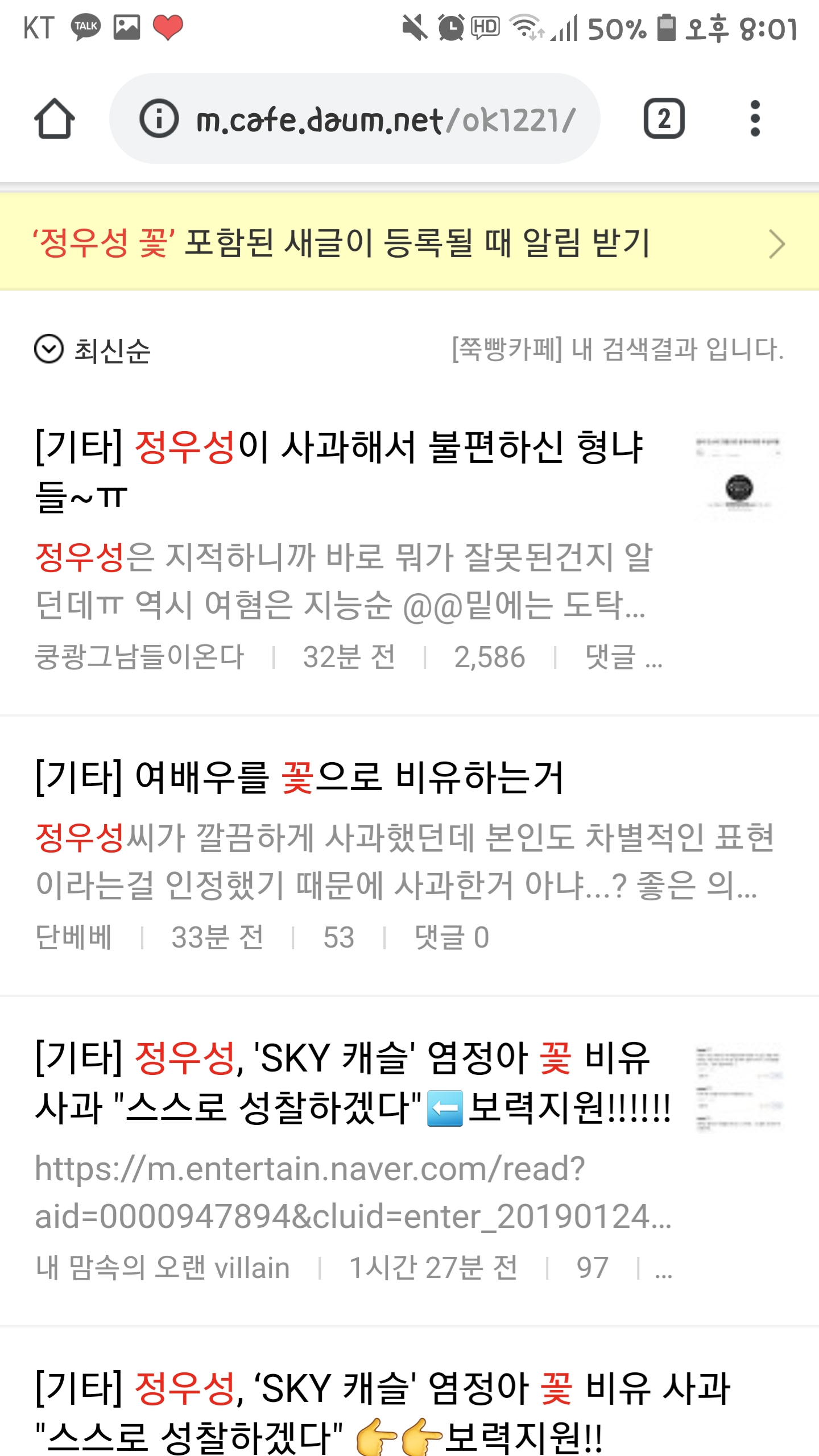Open the browser overflow menu
Viewport: 819px width, 1456px height.
pyautogui.click(x=755, y=118)
